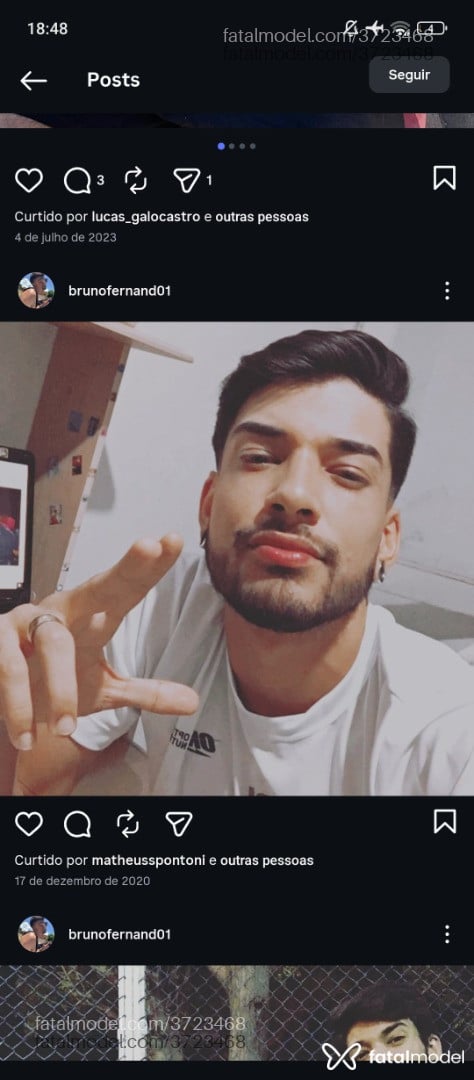Comment on the 17 de dezembro de 2020 post
The height and width of the screenshot is (1080, 474).
[x=76, y=824]
